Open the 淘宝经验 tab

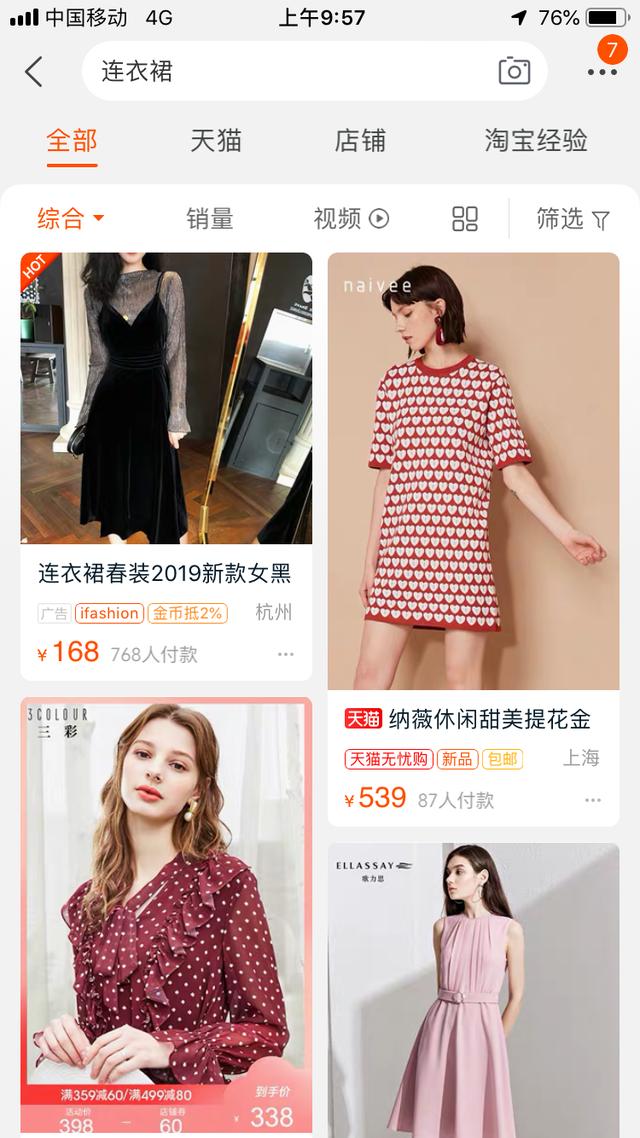(x=536, y=140)
